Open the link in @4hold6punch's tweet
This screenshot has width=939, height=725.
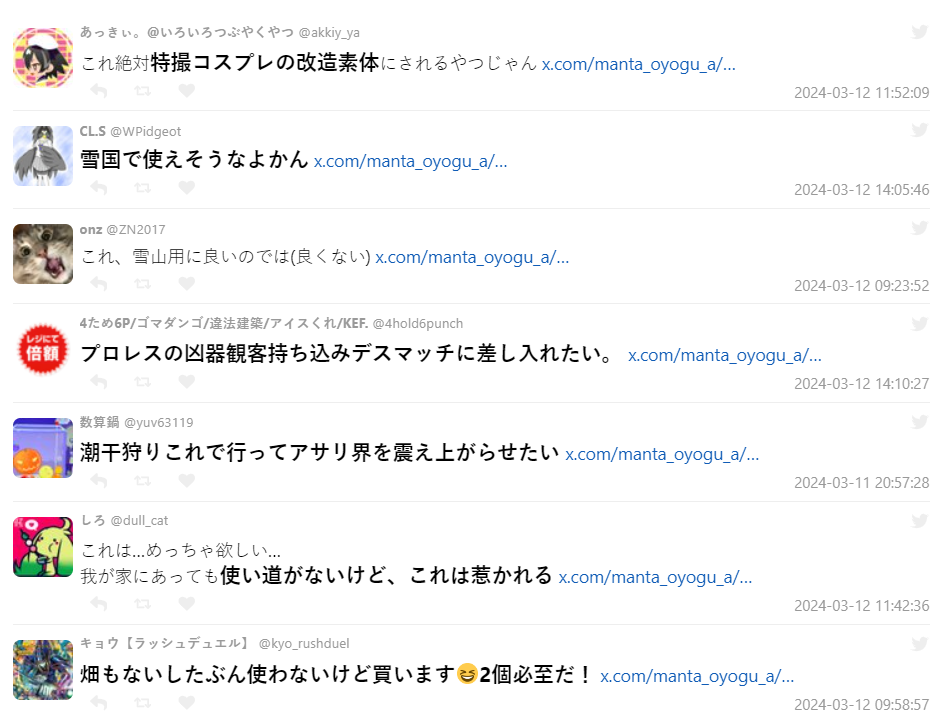coord(724,355)
